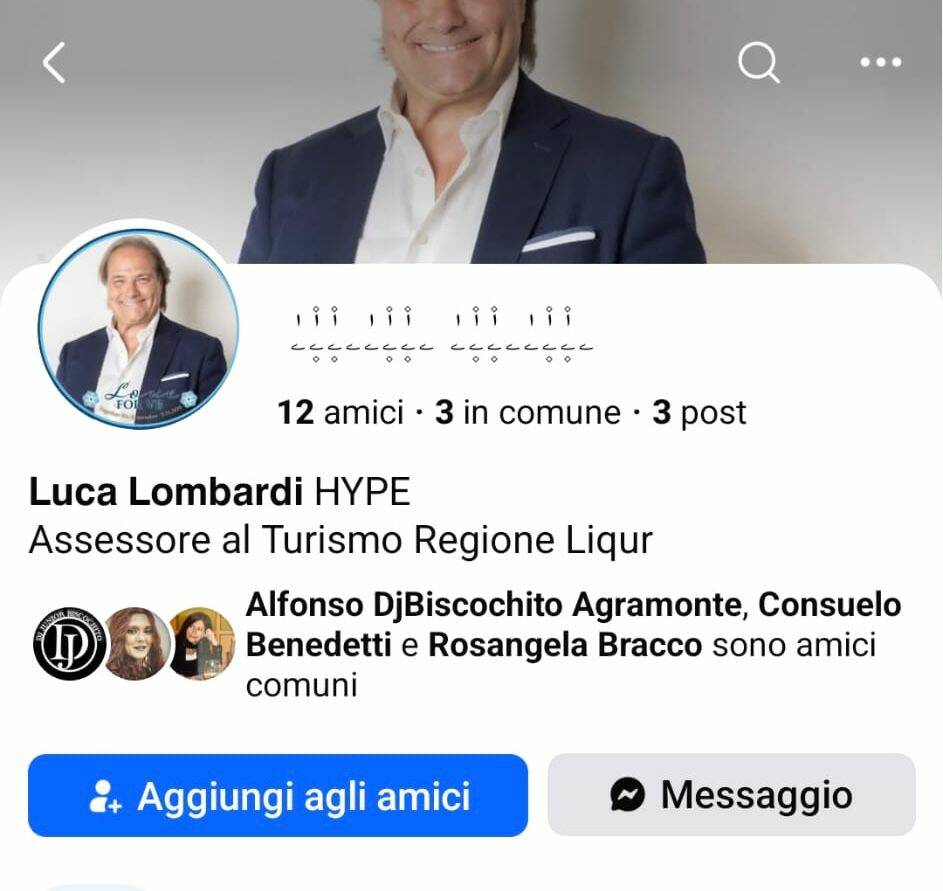Open the profile search icon
Viewport: 943px width, 891px height.
click(x=758, y=61)
